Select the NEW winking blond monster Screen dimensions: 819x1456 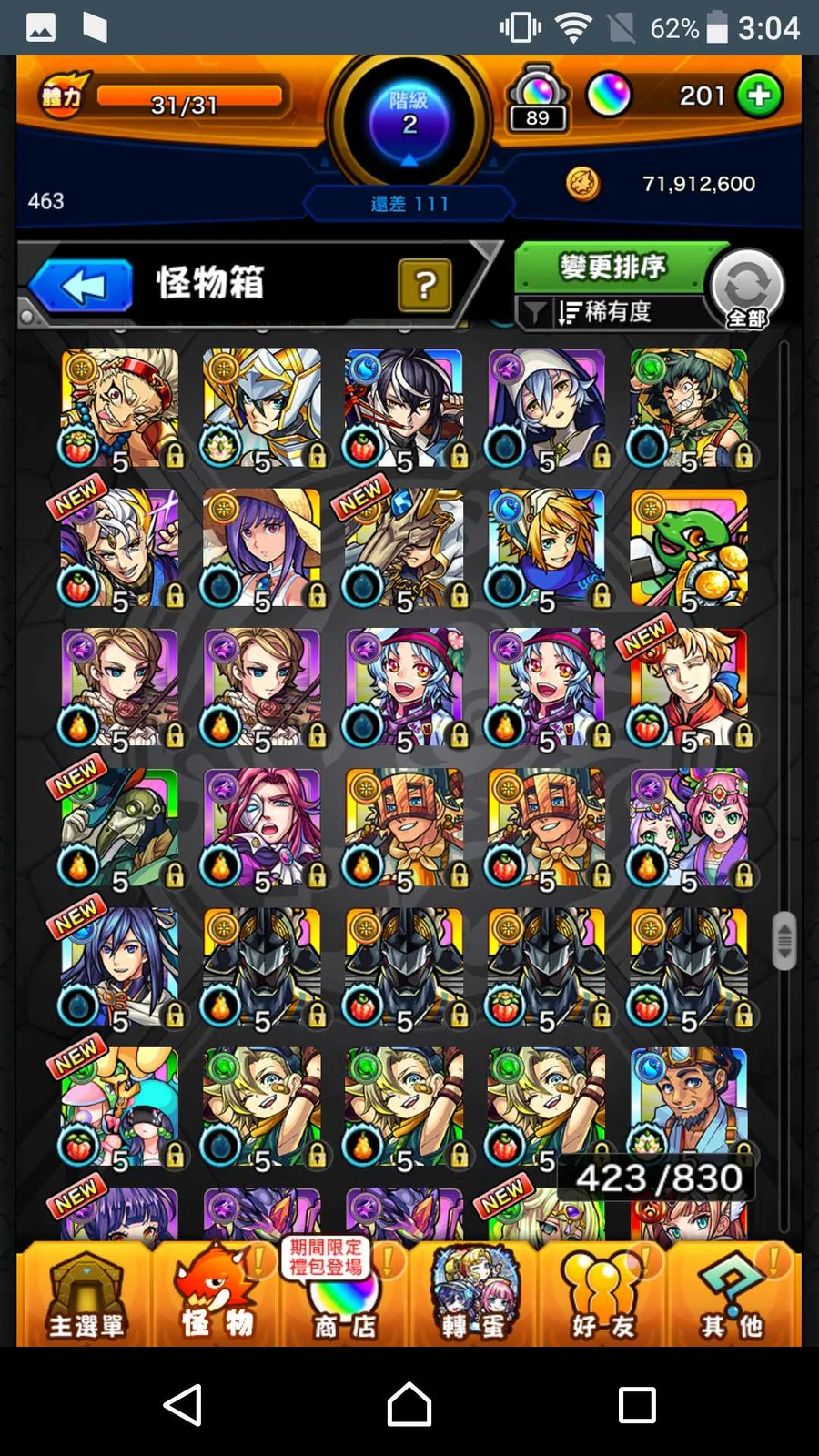click(689, 688)
